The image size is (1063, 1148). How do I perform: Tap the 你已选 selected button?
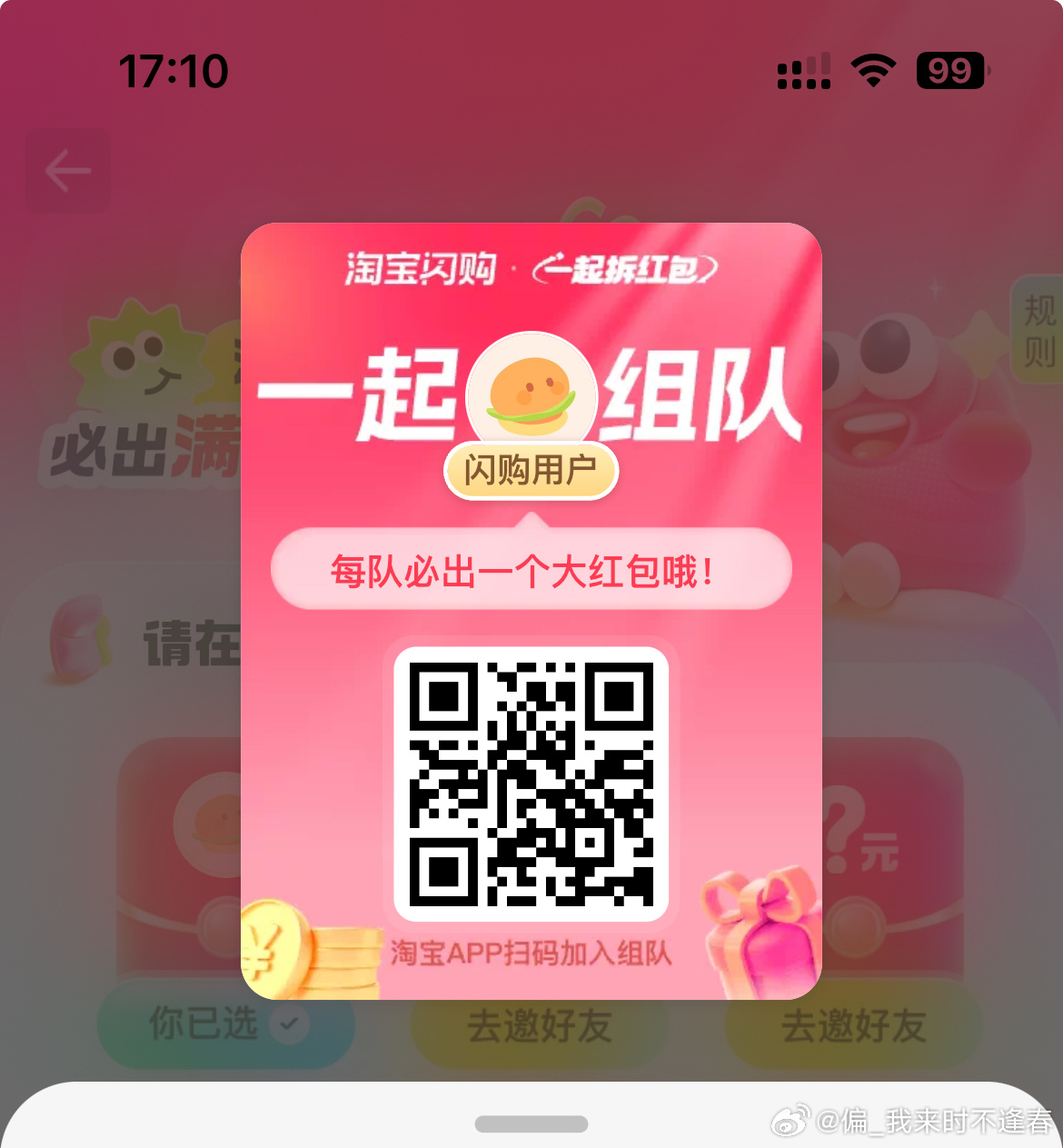pyautogui.click(x=224, y=1024)
